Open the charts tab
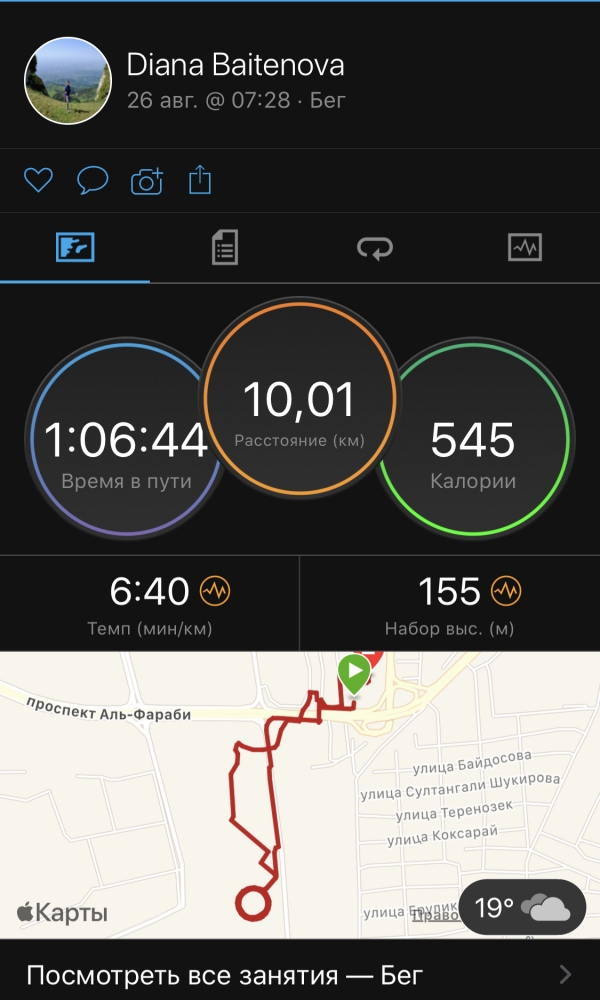This screenshot has height=1000, width=600. pos(525,247)
